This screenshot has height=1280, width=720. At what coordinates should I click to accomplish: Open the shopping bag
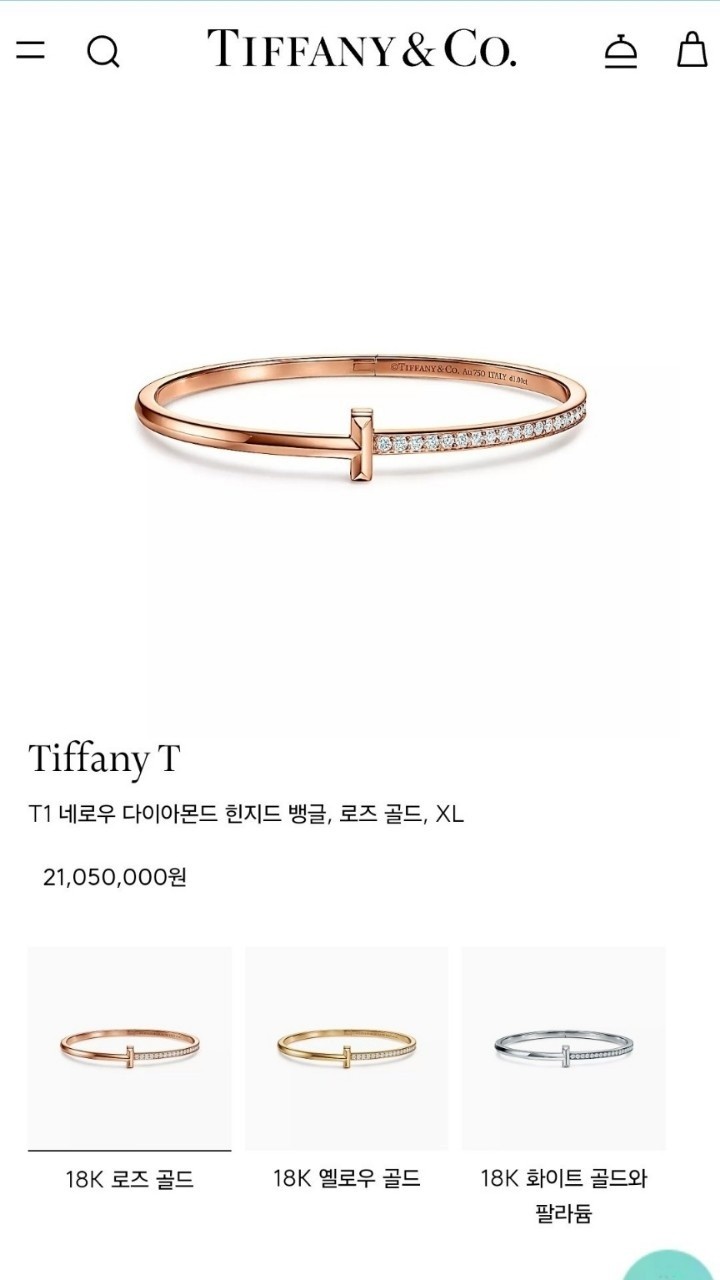691,49
